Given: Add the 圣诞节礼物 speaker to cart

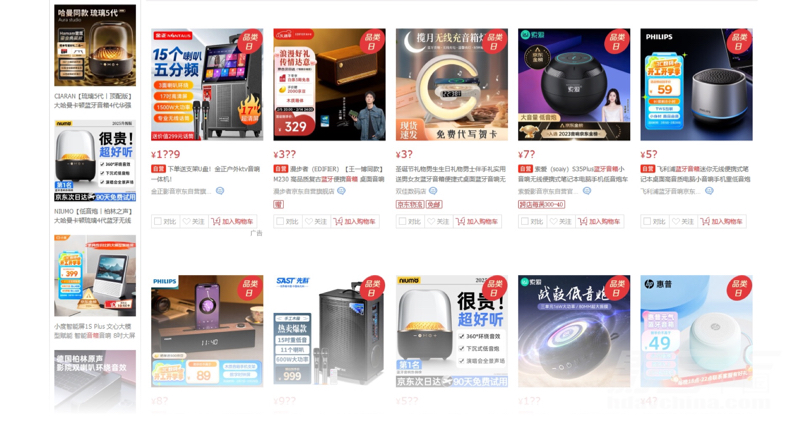Looking at the screenshot, I should [477, 221].
